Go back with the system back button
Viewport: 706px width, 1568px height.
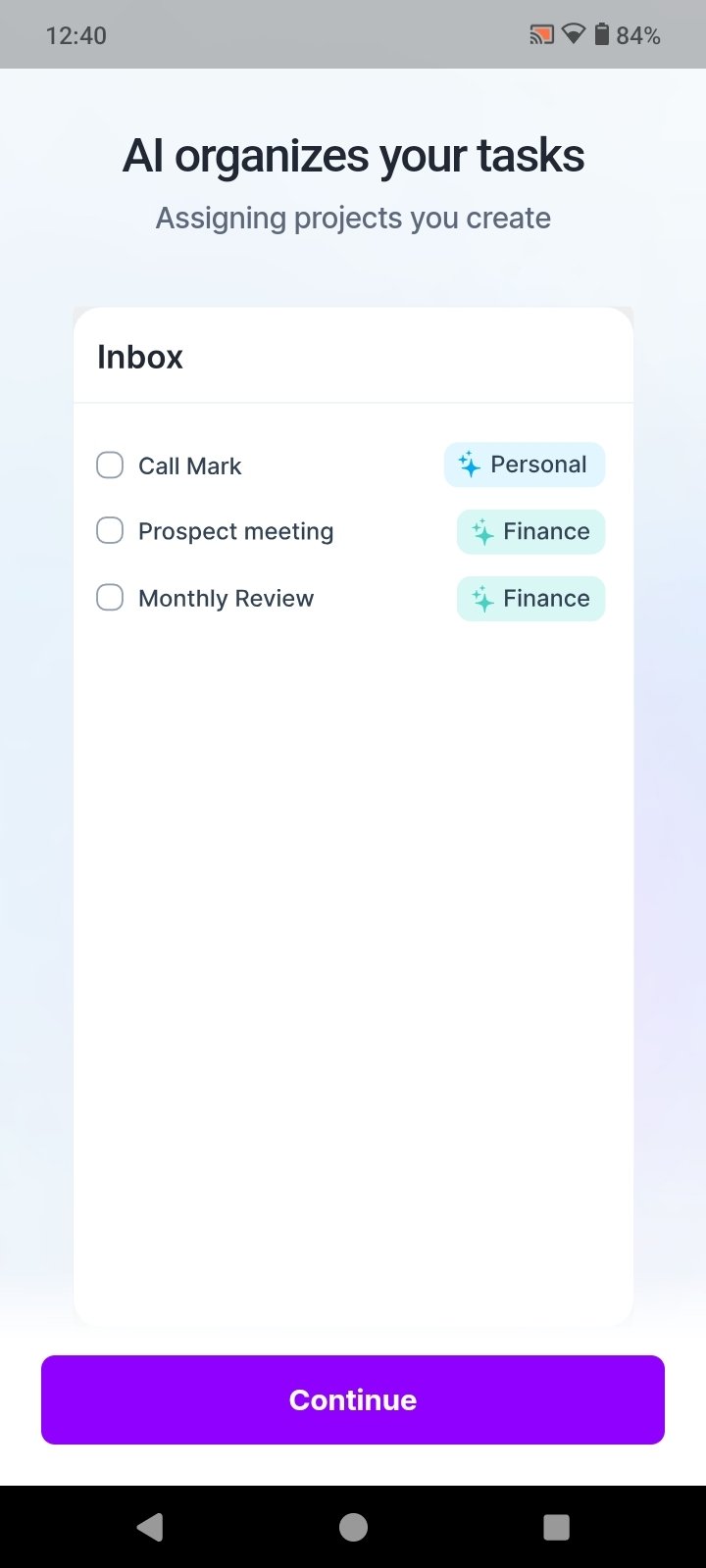point(150,1527)
